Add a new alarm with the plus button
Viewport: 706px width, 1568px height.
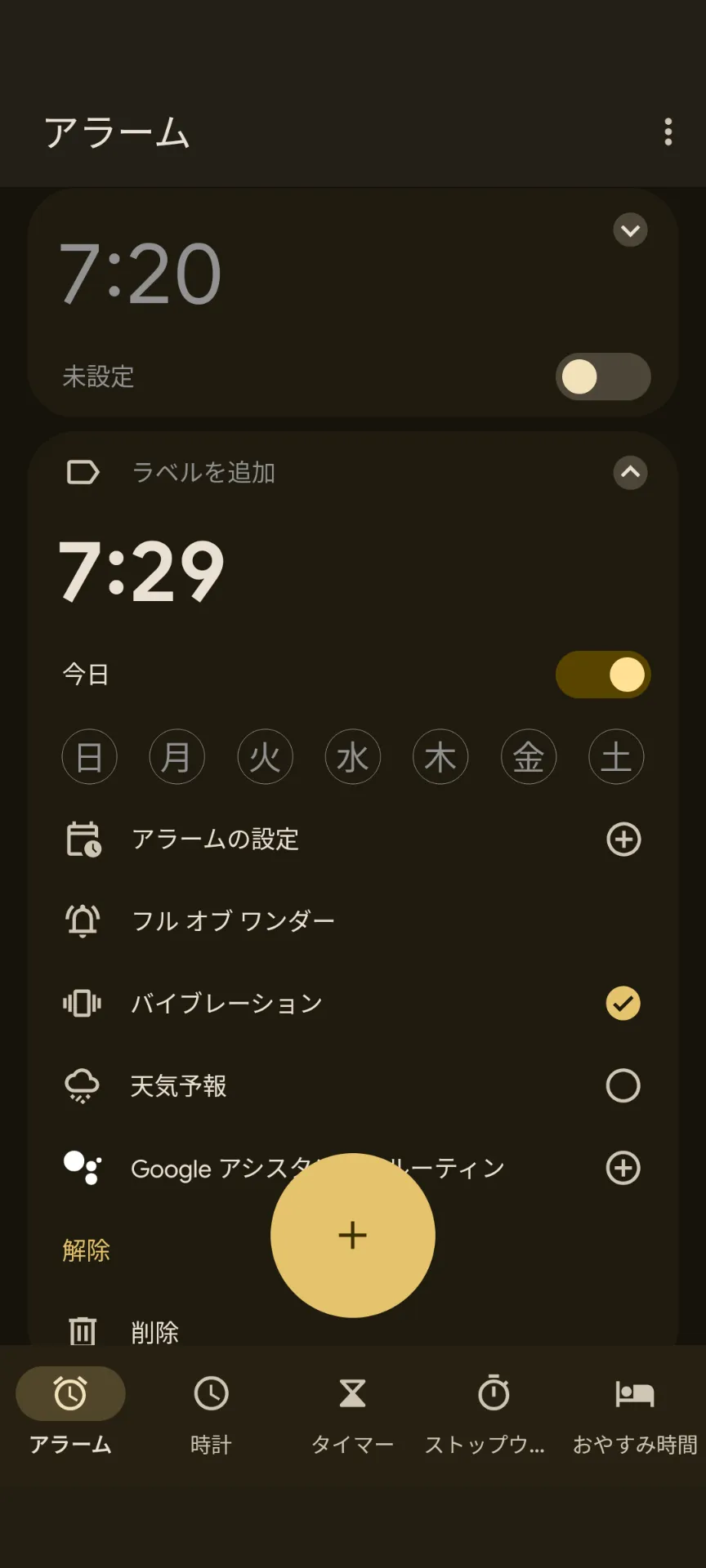pyautogui.click(x=353, y=1235)
